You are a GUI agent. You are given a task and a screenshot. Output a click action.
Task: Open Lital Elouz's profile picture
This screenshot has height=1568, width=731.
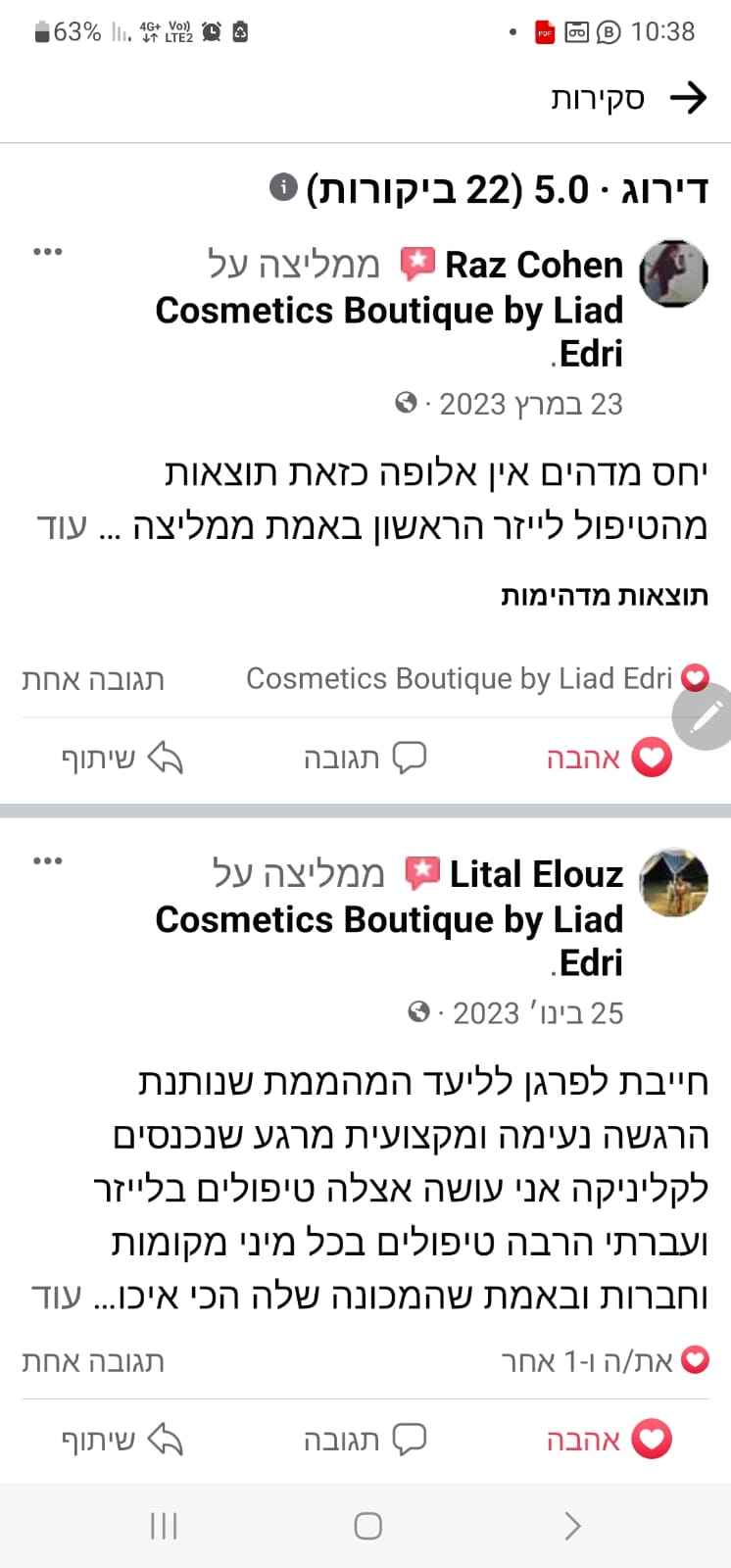(673, 882)
